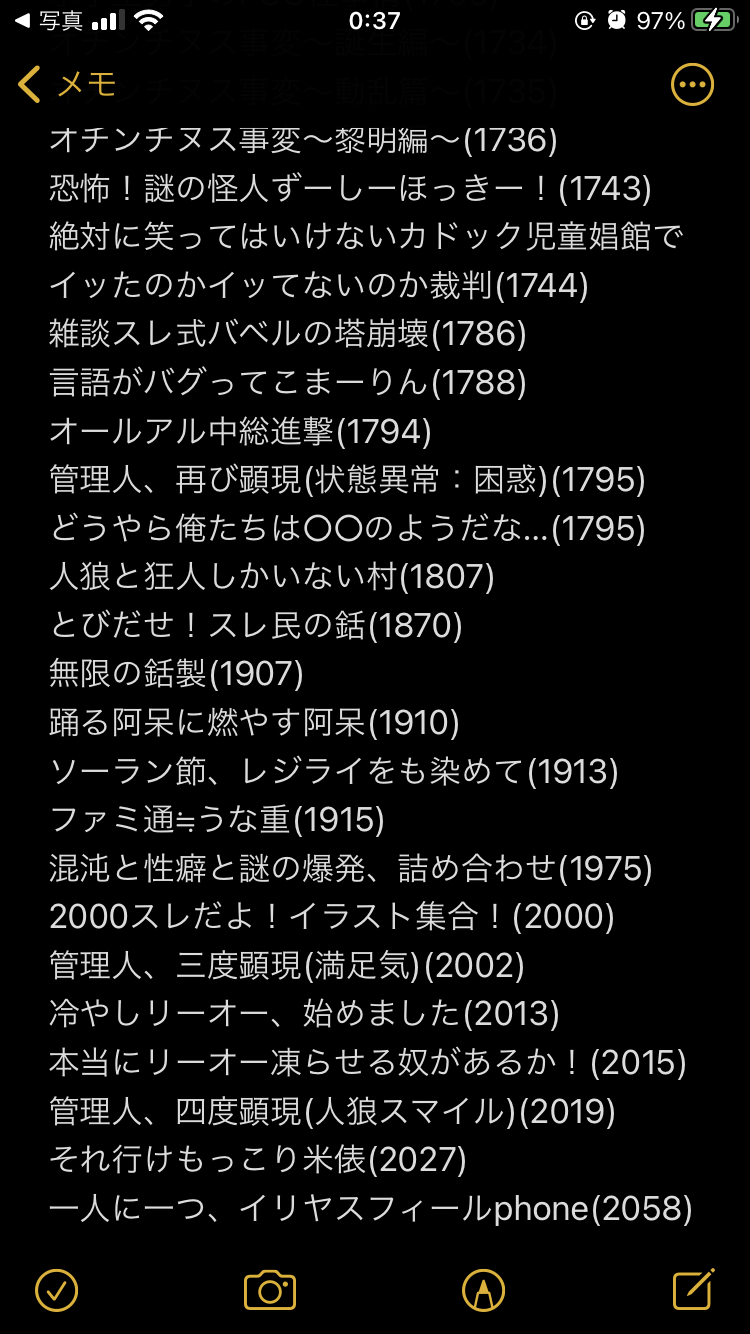Add a checklist to the note
The height and width of the screenshot is (1334, 750).
point(56,1289)
